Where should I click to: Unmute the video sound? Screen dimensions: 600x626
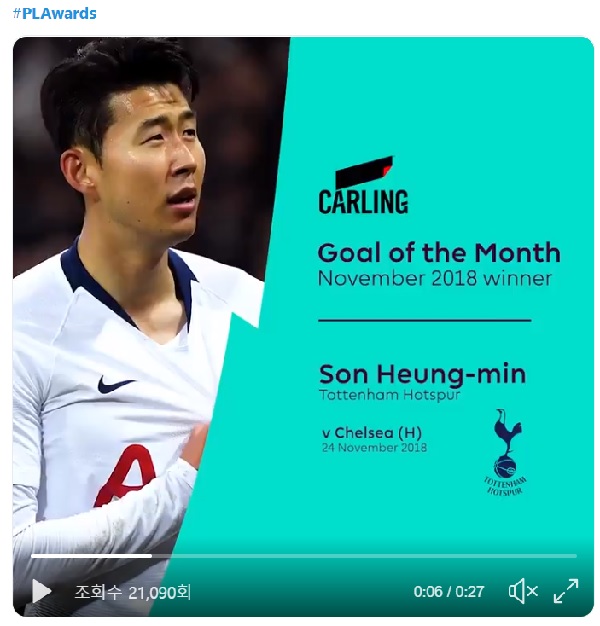point(522,591)
